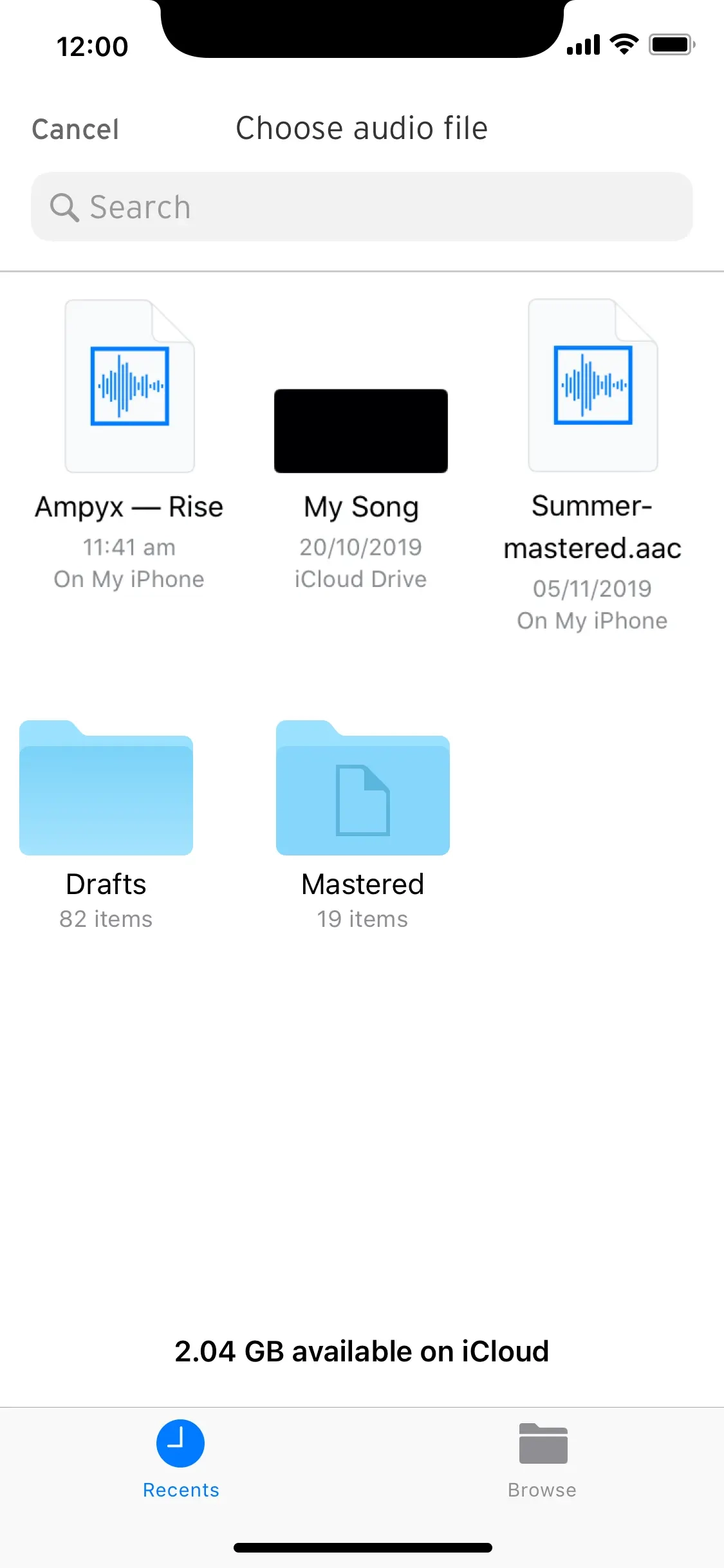The height and width of the screenshot is (1568, 724).
Task: Tap the 2.04 GB available on iCloud text
Action: pyautogui.click(x=362, y=1352)
